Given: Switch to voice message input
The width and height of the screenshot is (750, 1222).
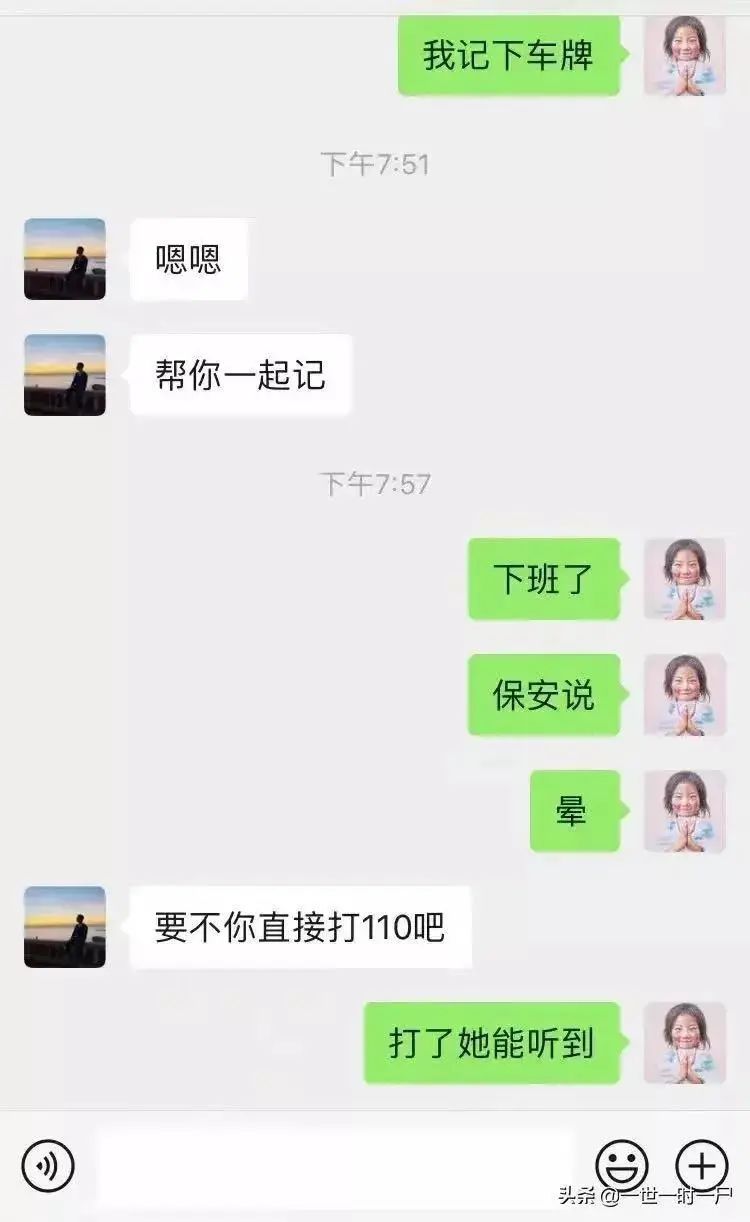Looking at the screenshot, I should (x=48, y=1166).
